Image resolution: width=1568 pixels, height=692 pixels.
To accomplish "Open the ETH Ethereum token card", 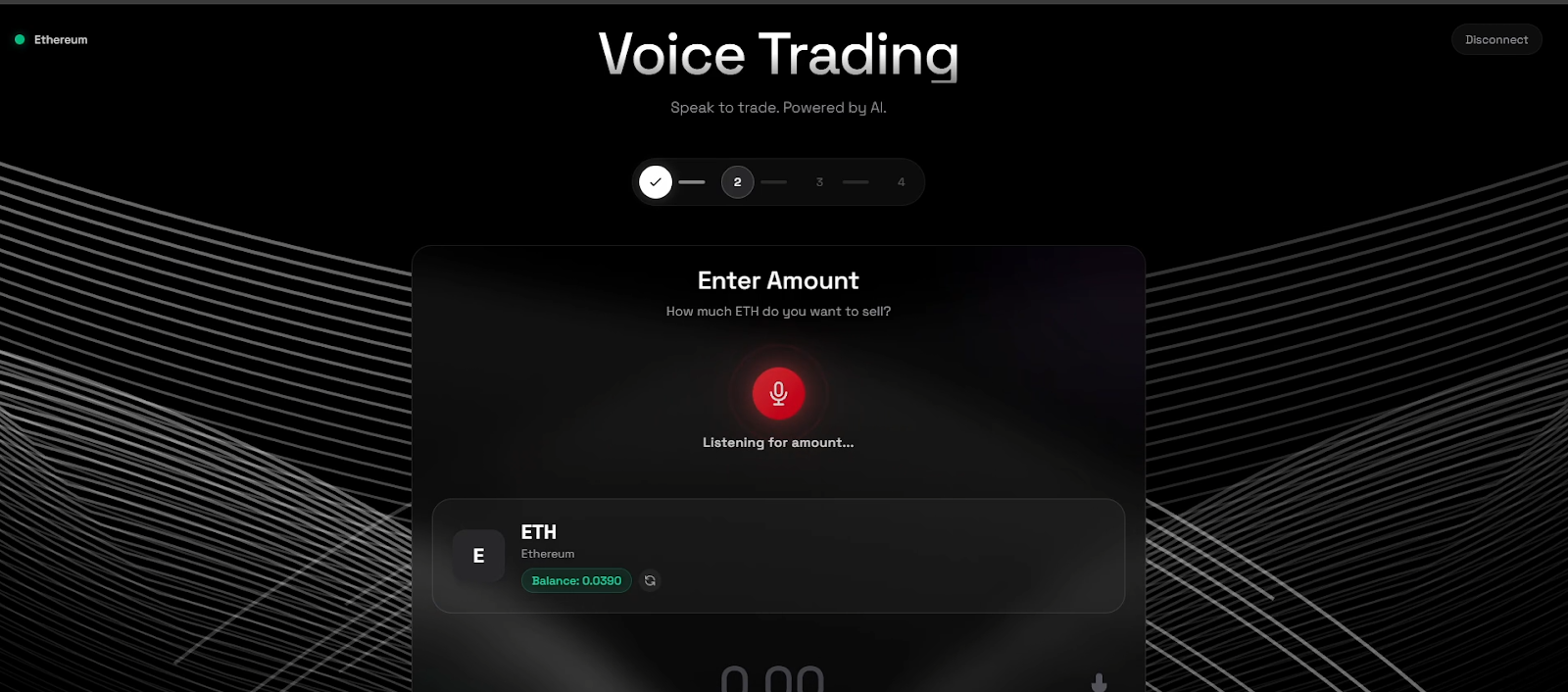I will [x=777, y=555].
